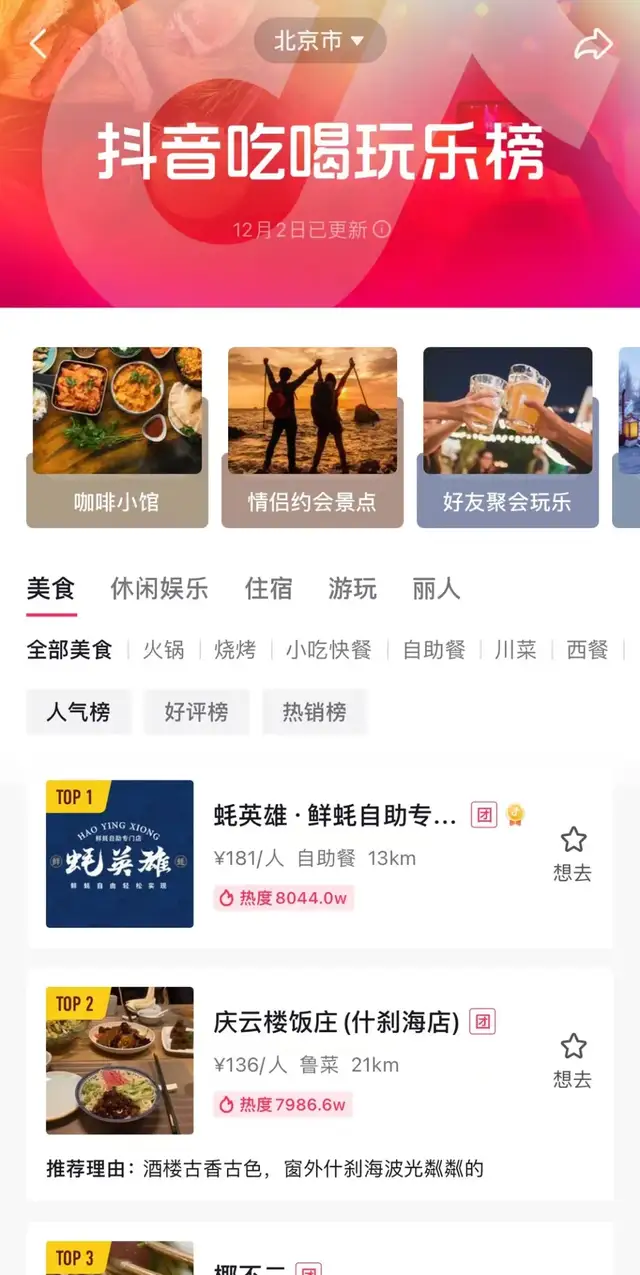Open the 北京市 city dropdown

pyautogui.click(x=319, y=41)
